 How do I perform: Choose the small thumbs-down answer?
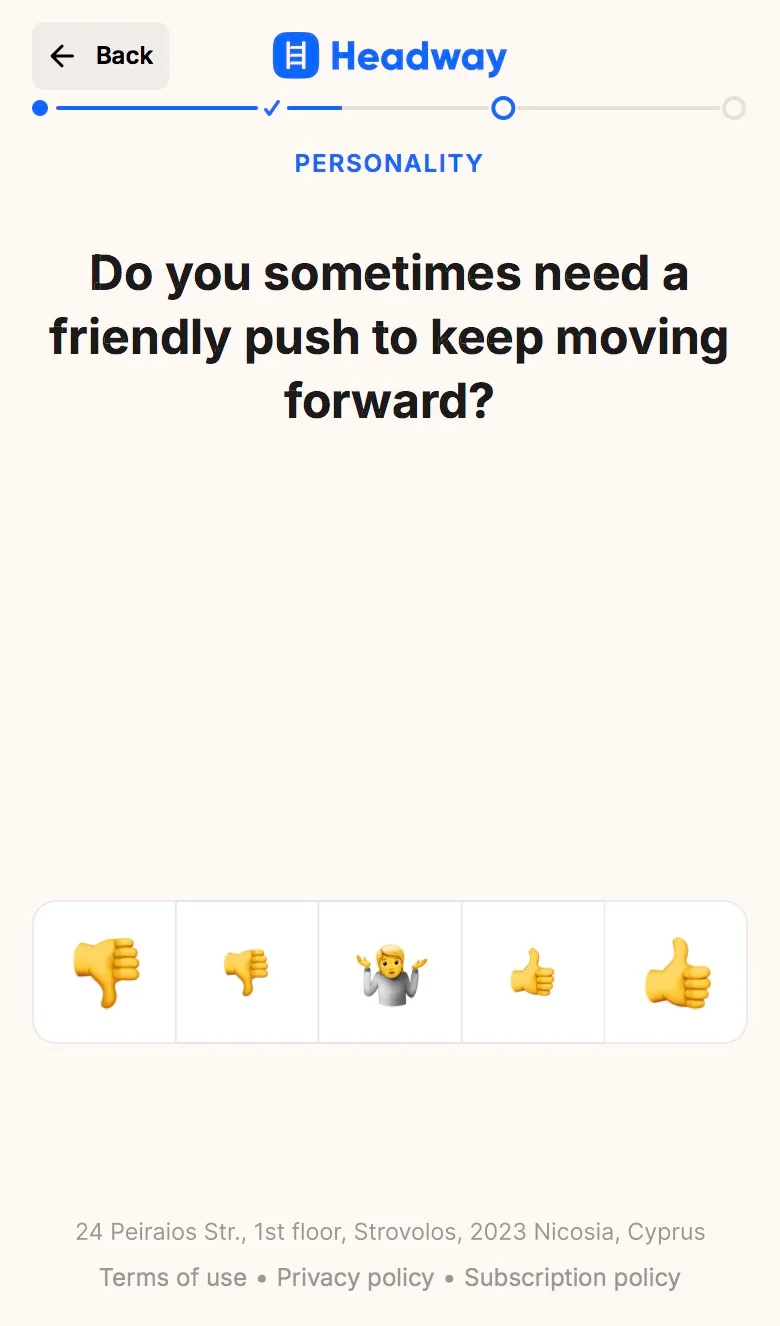247,972
